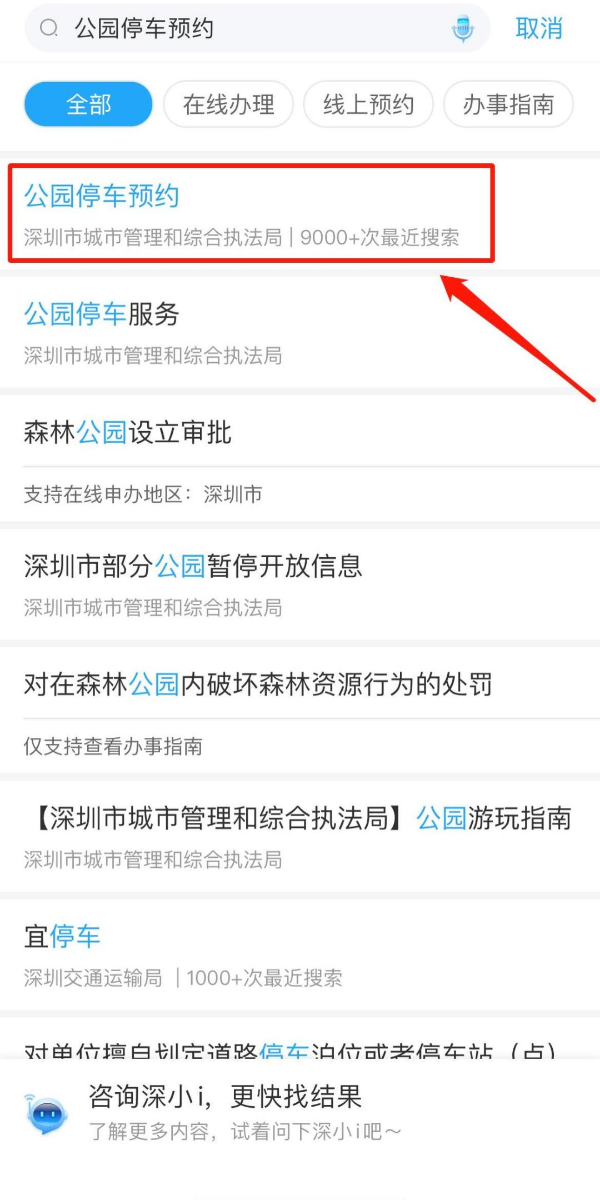Screen dimensions: 600x1200
Task: Cancel the search with 取消
Action: click(x=539, y=29)
